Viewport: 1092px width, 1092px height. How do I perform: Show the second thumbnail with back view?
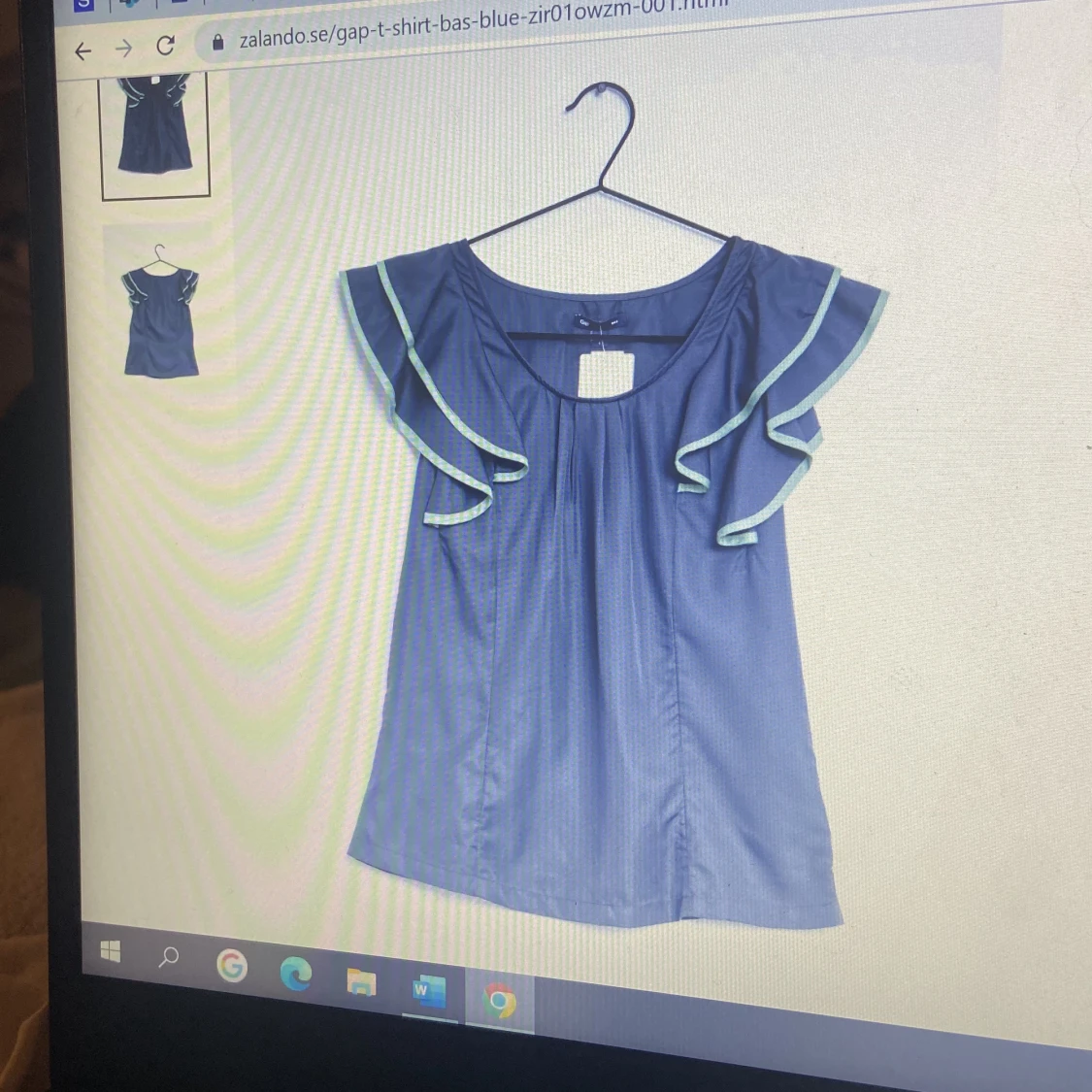point(160,311)
